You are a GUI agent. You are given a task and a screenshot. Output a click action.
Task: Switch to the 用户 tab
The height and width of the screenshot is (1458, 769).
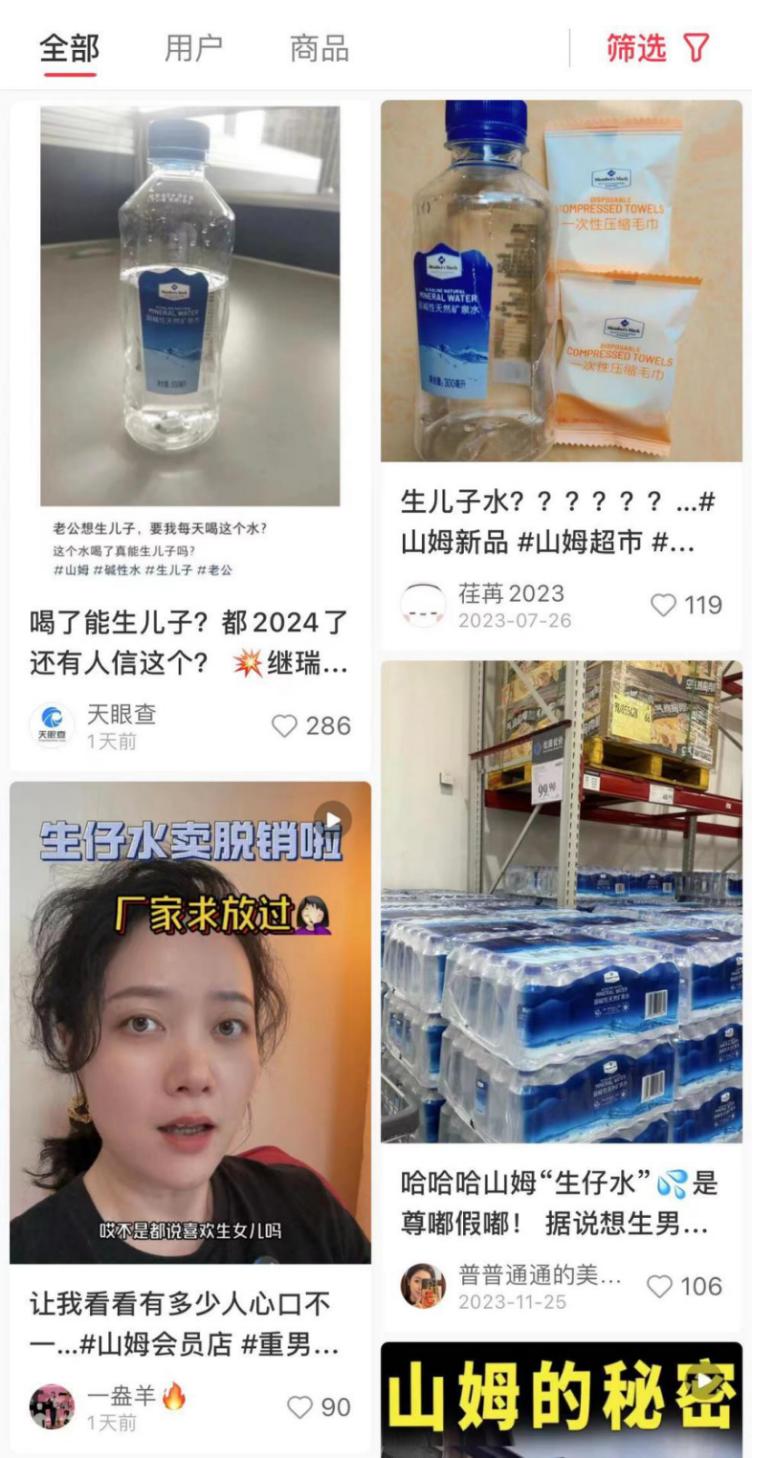coord(193,48)
